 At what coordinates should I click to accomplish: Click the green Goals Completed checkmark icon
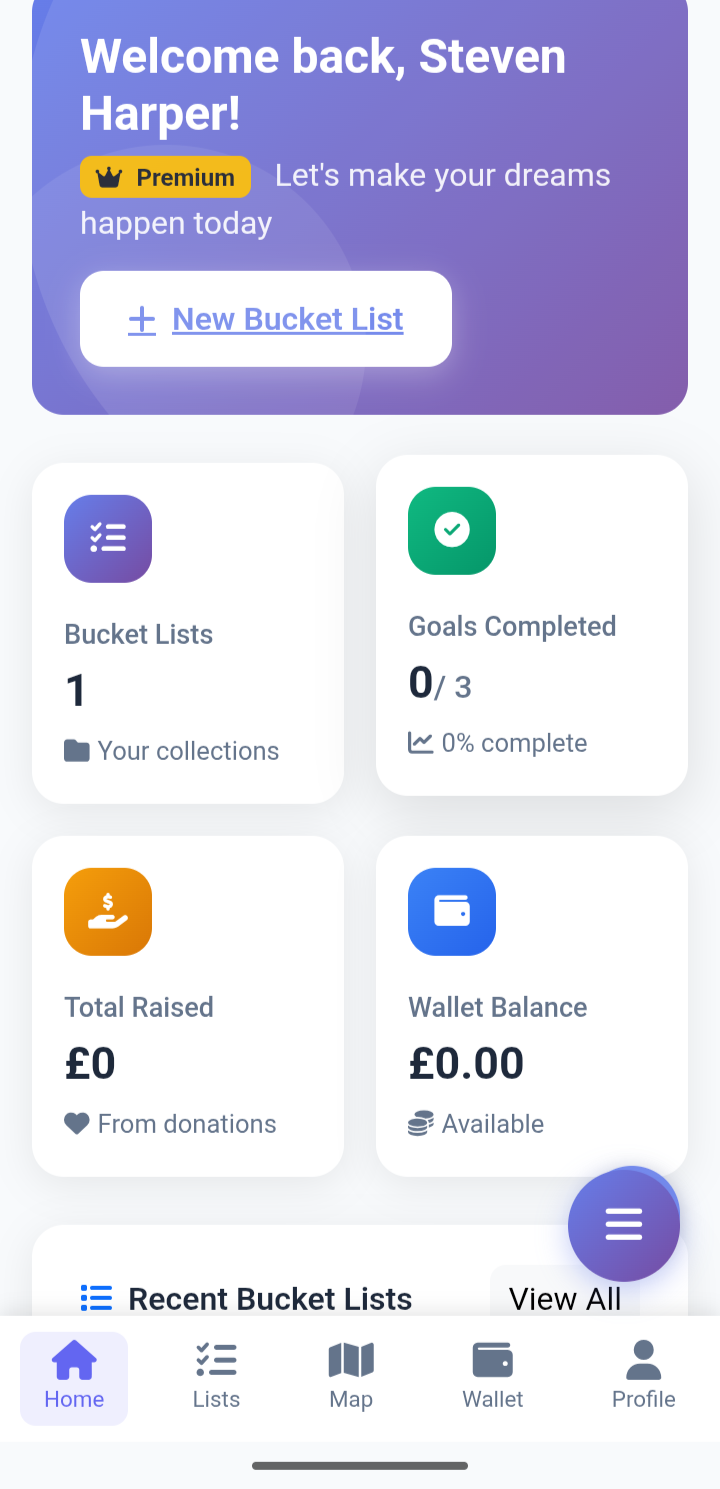[451, 531]
